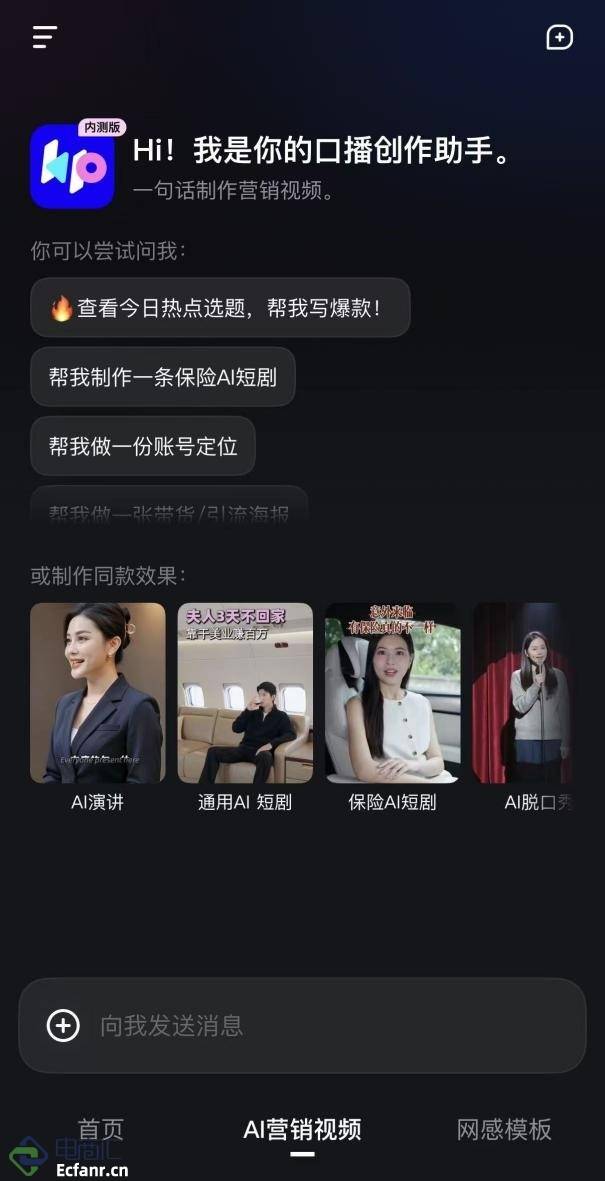Image resolution: width=605 pixels, height=1181 pixels.
Task: Open the 保险AI短剧 template
Action: tap(392, 693)
